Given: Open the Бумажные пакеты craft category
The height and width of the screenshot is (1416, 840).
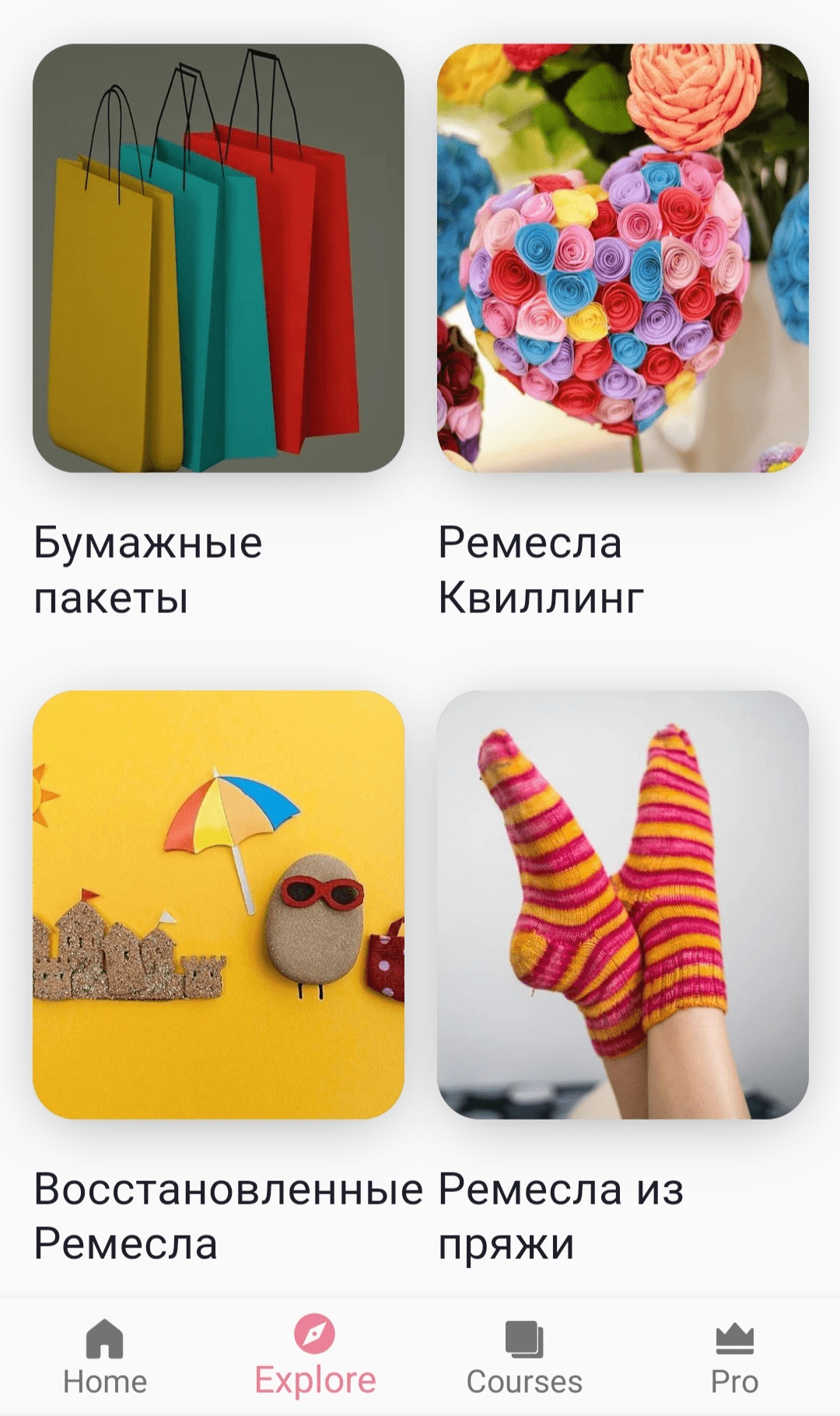Looking at the screenshot, I should click(219, 258).
